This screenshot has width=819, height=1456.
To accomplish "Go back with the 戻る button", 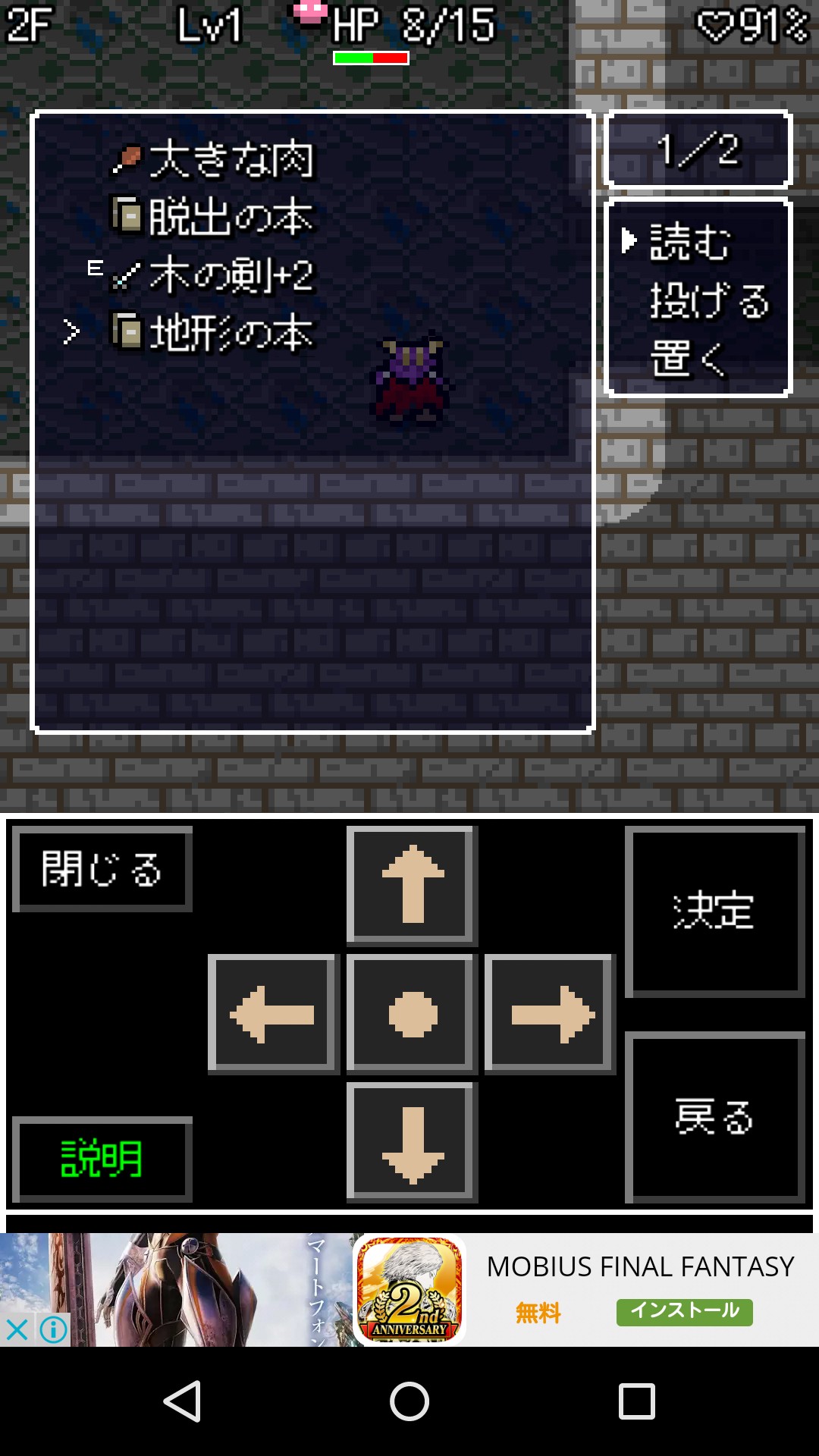I will (714, 1117).
